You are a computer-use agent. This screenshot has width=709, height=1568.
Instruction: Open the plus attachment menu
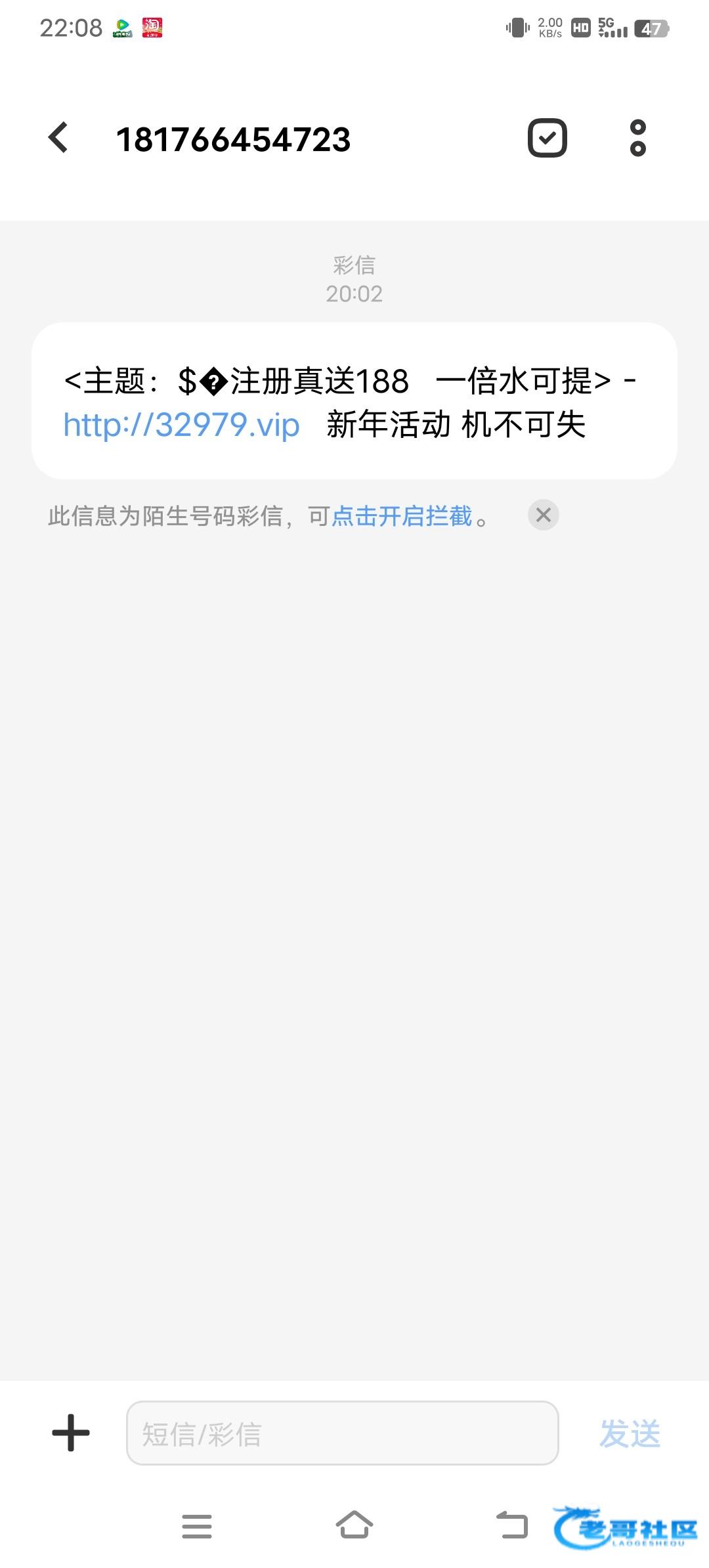click(71, 1433)
